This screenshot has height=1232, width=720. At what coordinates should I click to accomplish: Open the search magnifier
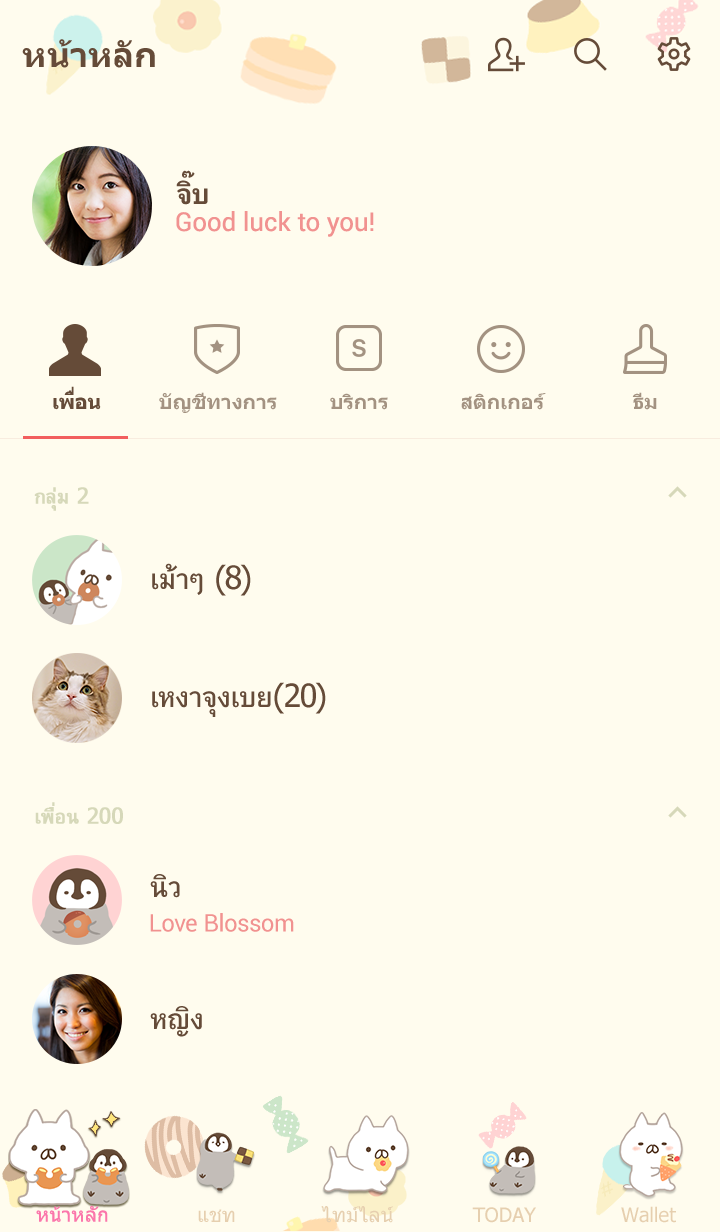[590, 55]
